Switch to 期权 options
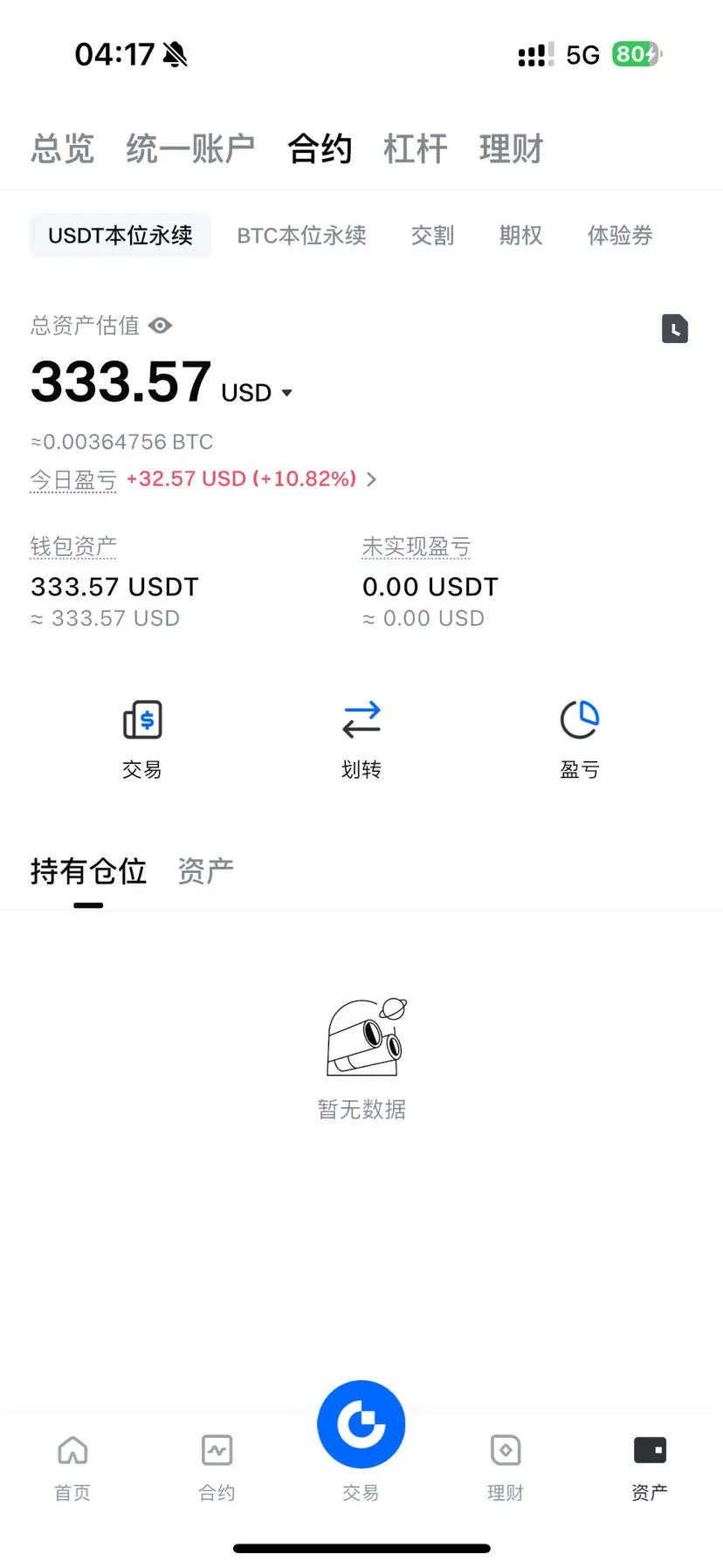Image resolution: width=723 pixels, height=1568 pixels. point(520,236)
